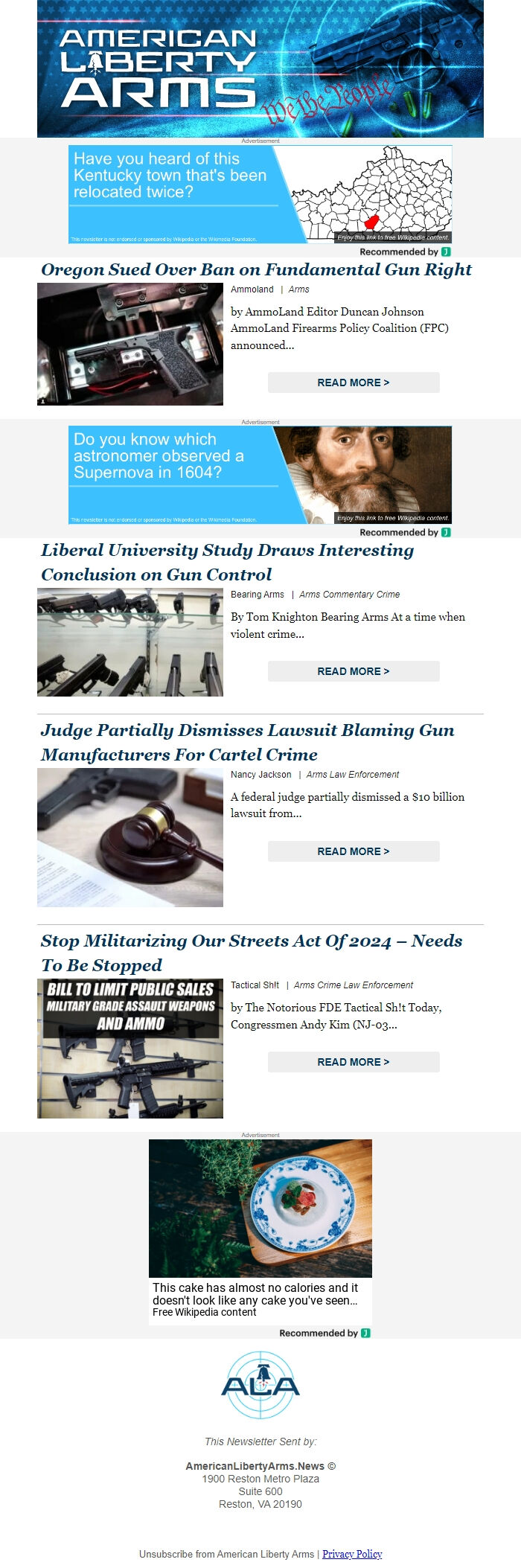
Task: Tap the pistol-in-safe article image
Action: [x=130, y=344]
